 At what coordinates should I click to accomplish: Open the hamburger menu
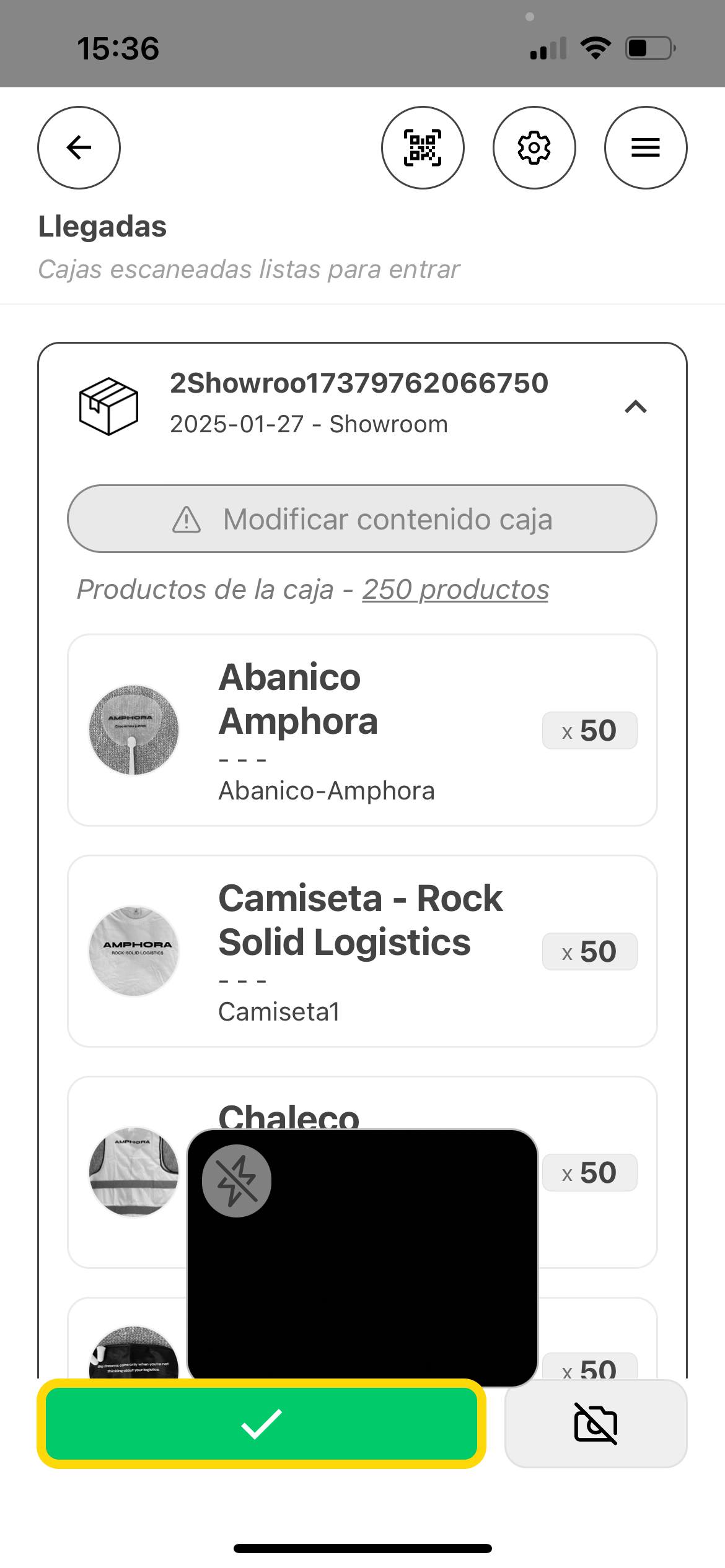click(646, 147)
